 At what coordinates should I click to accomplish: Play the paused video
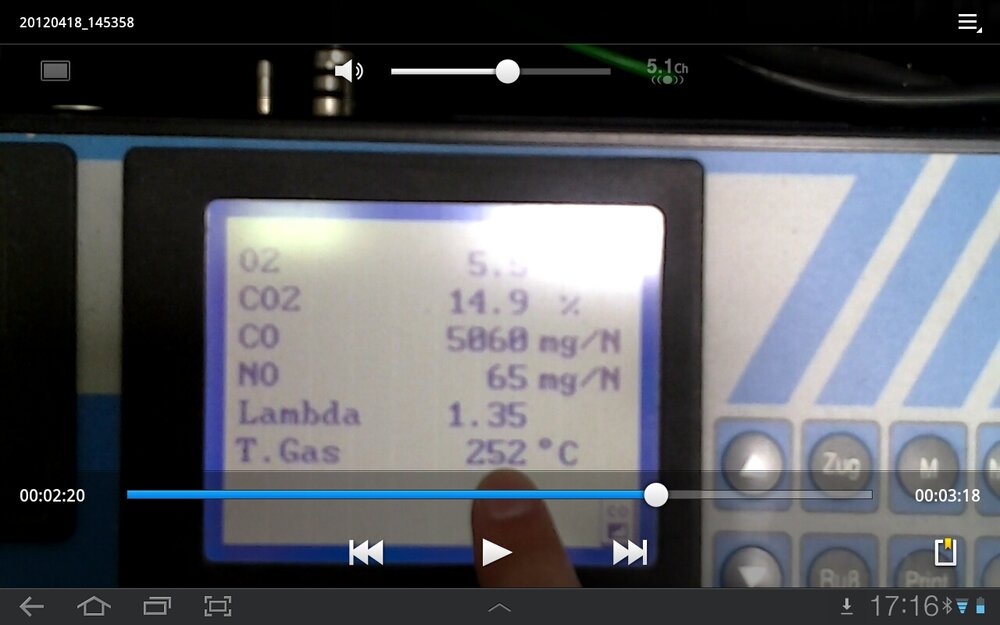(x=497, y=552)
